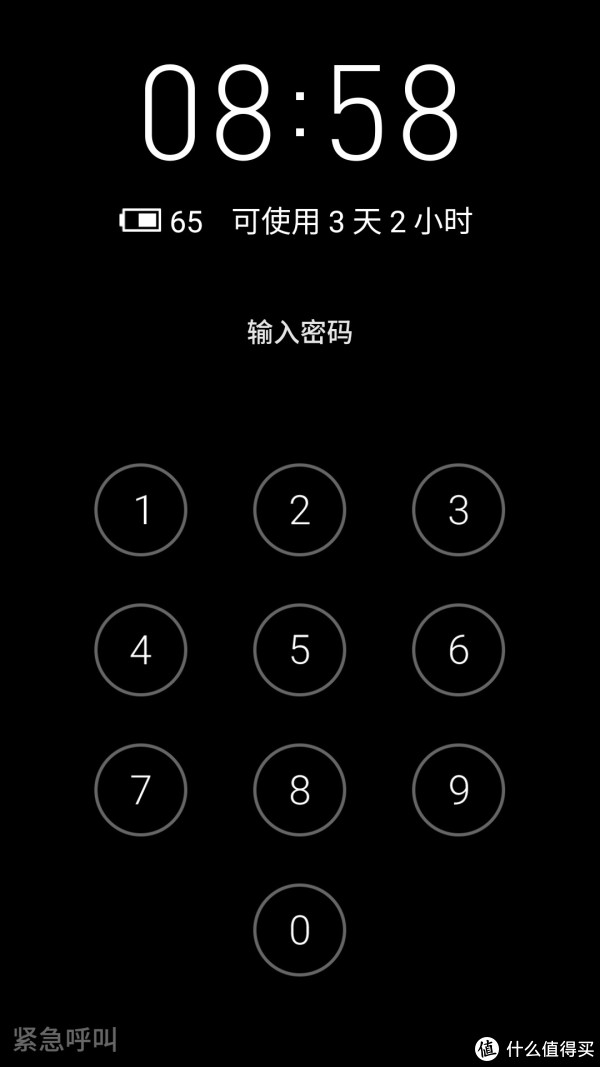Enter digit 5 for the password
The height and width of the screenshot is (1067, 600).
click(299, 650)
